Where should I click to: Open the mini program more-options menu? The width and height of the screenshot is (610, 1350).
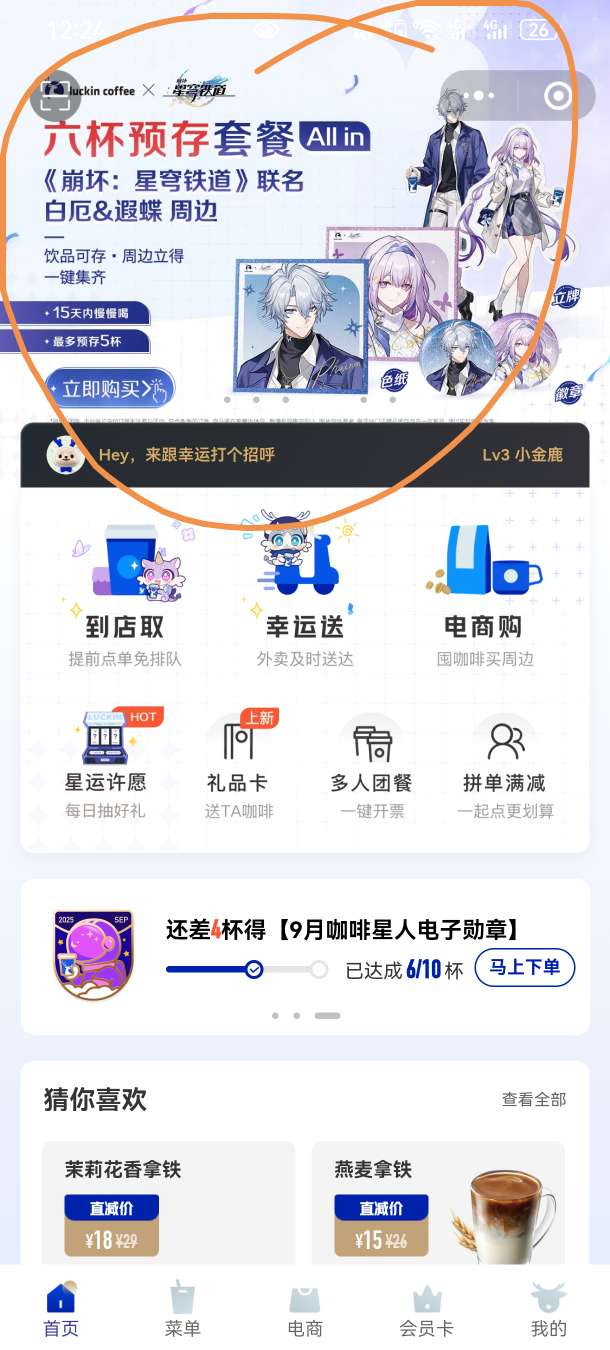(x=478, y=96)
